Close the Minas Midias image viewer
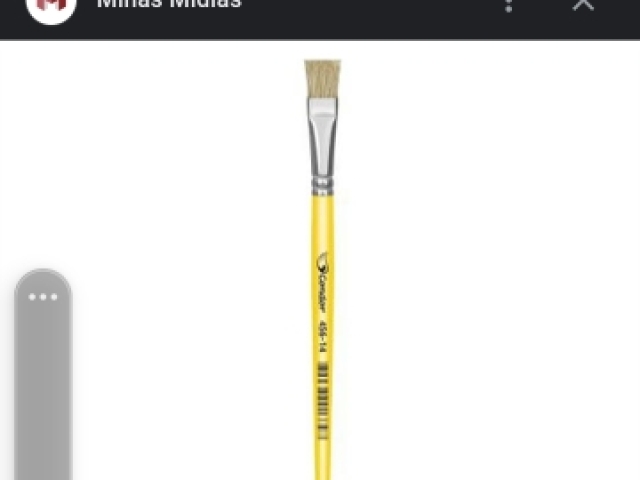 583,5
